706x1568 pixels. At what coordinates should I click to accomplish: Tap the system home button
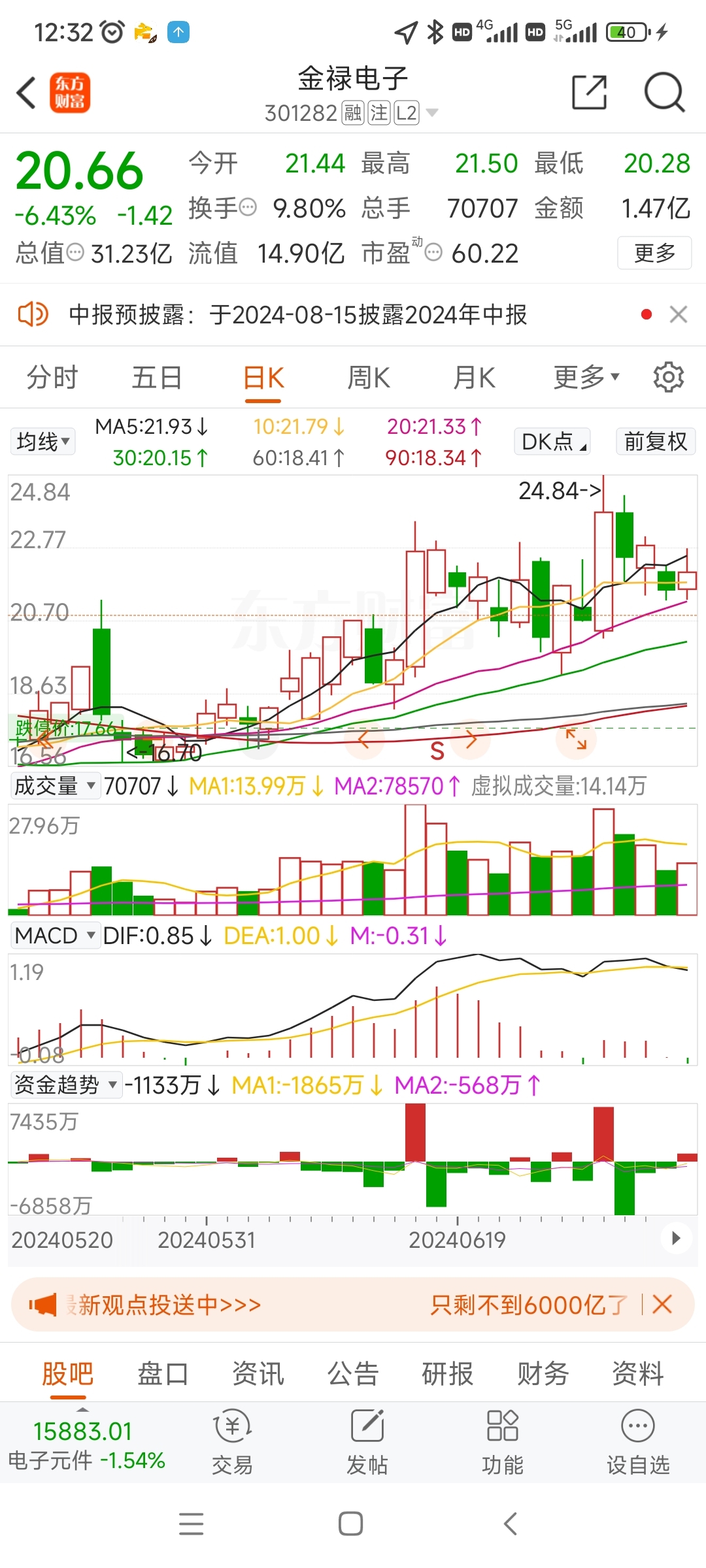coord(351,1524)
